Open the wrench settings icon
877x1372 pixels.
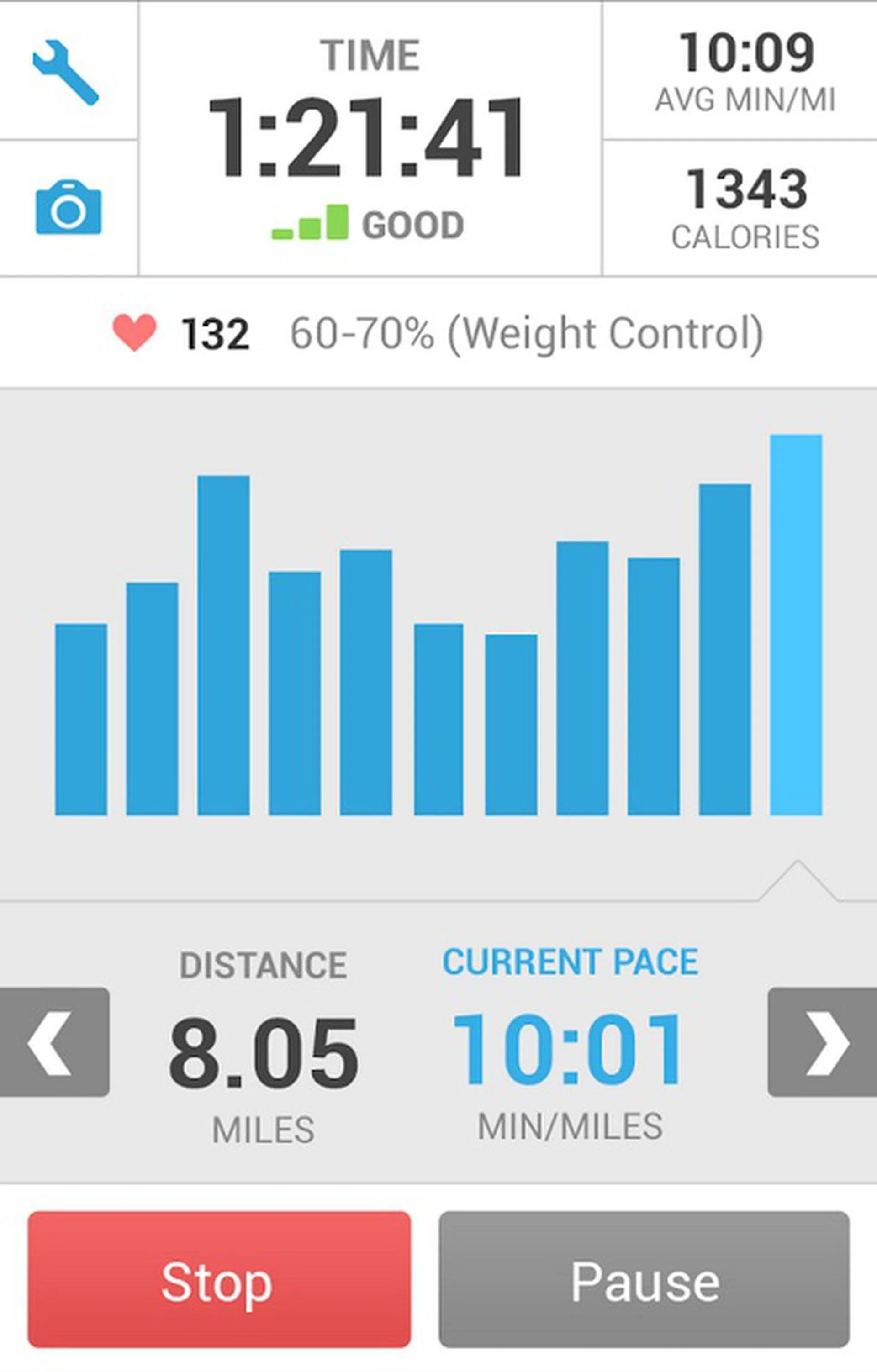pyautogui.click(x=66, y=72)
